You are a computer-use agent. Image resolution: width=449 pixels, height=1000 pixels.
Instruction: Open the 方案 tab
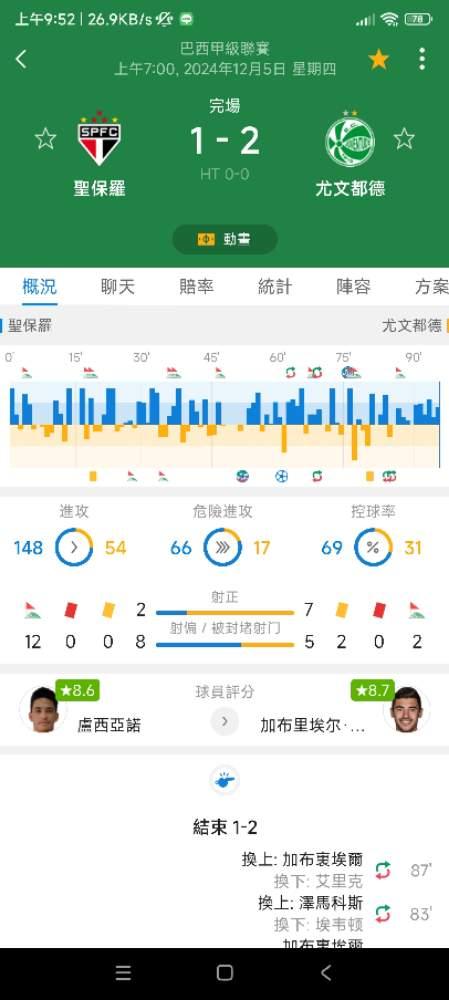click(432, 286)
